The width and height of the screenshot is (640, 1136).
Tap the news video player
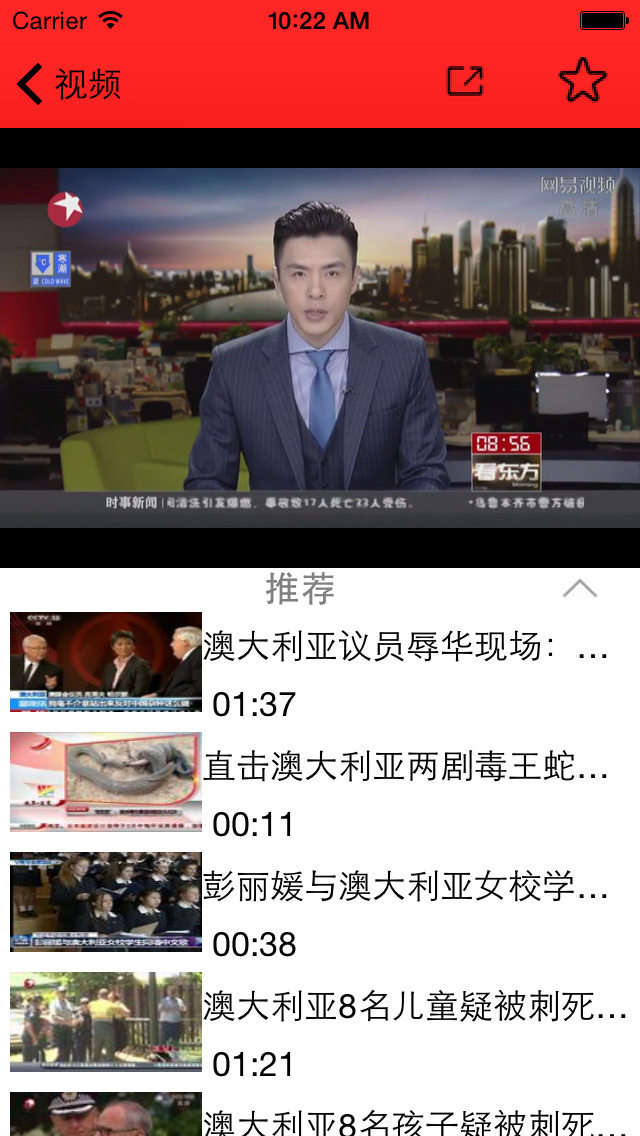tap(320, 347)
